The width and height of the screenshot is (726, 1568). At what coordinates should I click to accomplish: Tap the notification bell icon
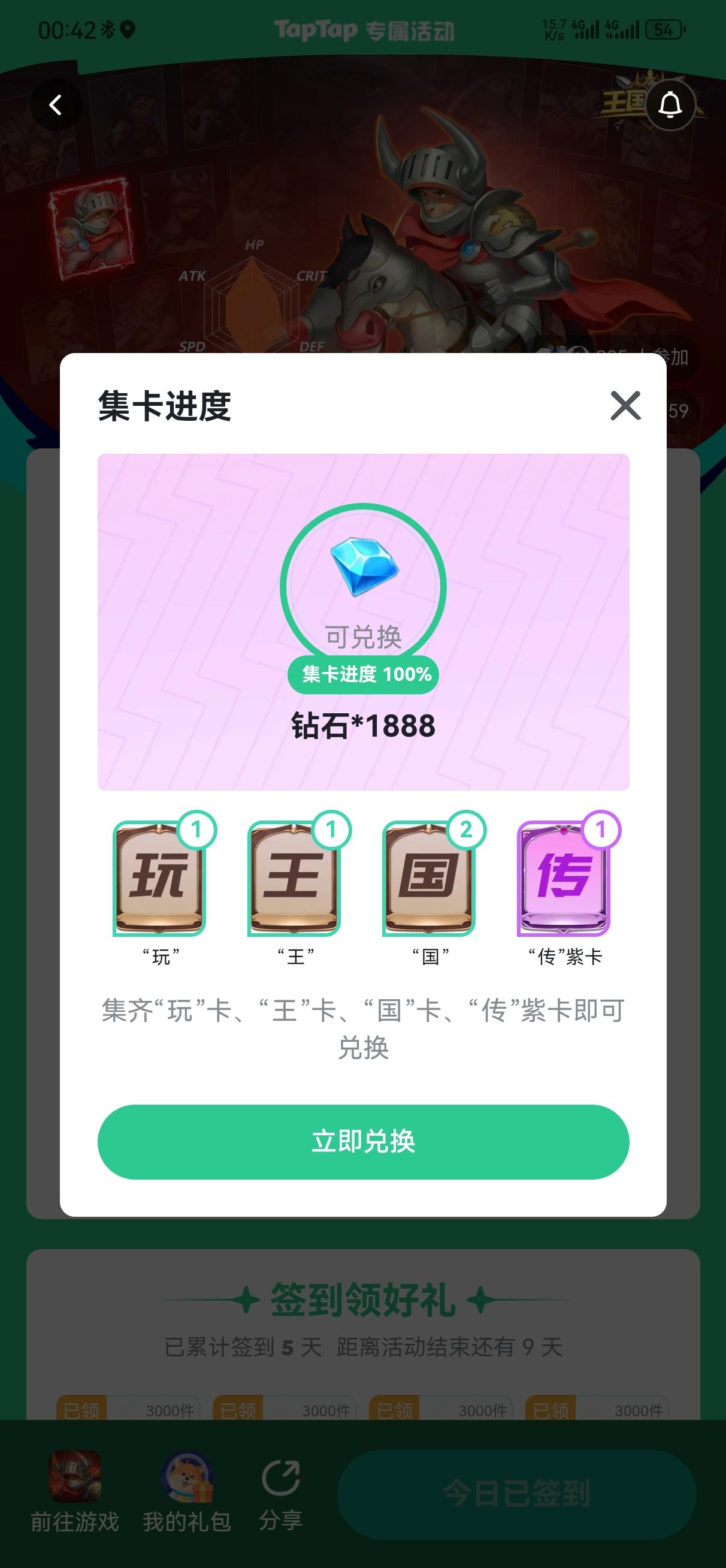[670, 104]
